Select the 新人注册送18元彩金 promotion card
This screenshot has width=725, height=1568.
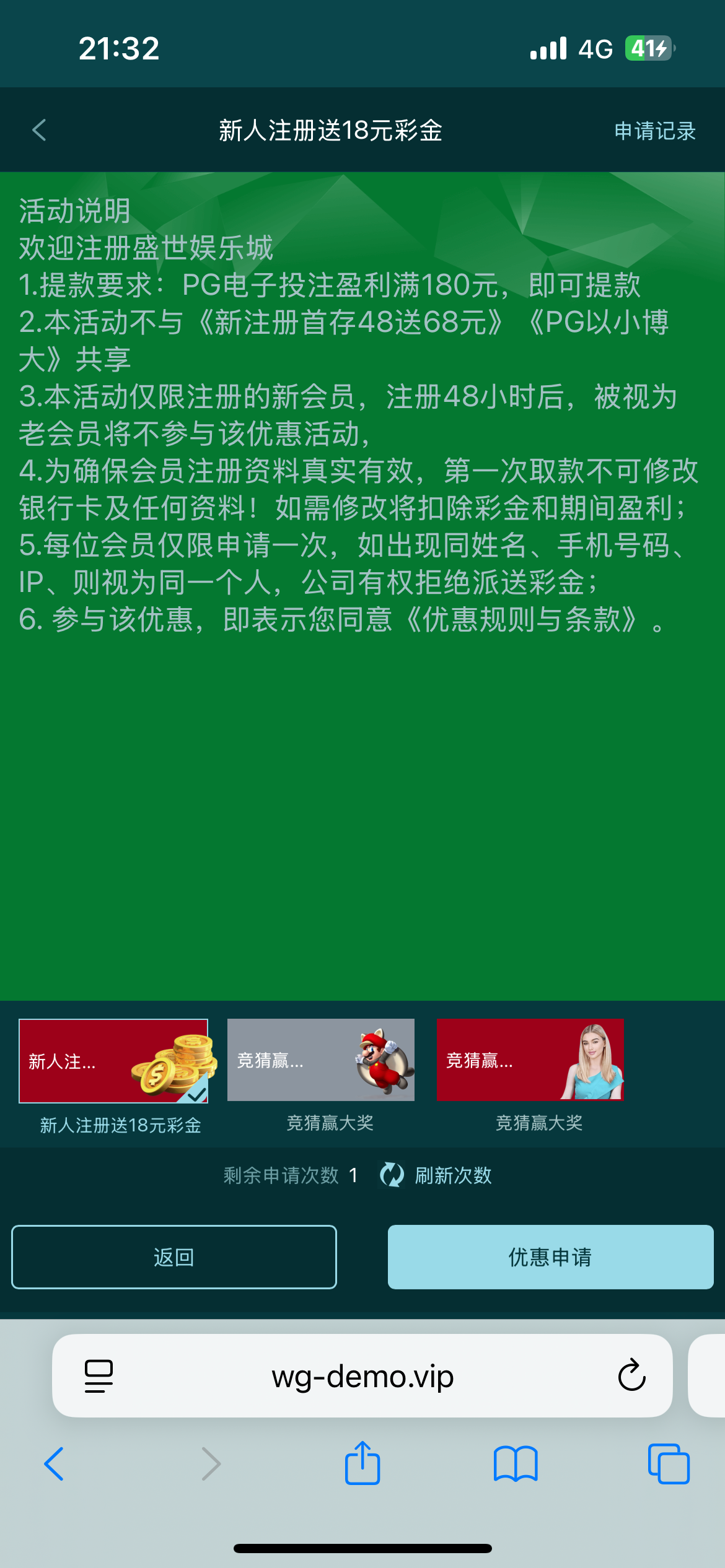click(113, 1060)
